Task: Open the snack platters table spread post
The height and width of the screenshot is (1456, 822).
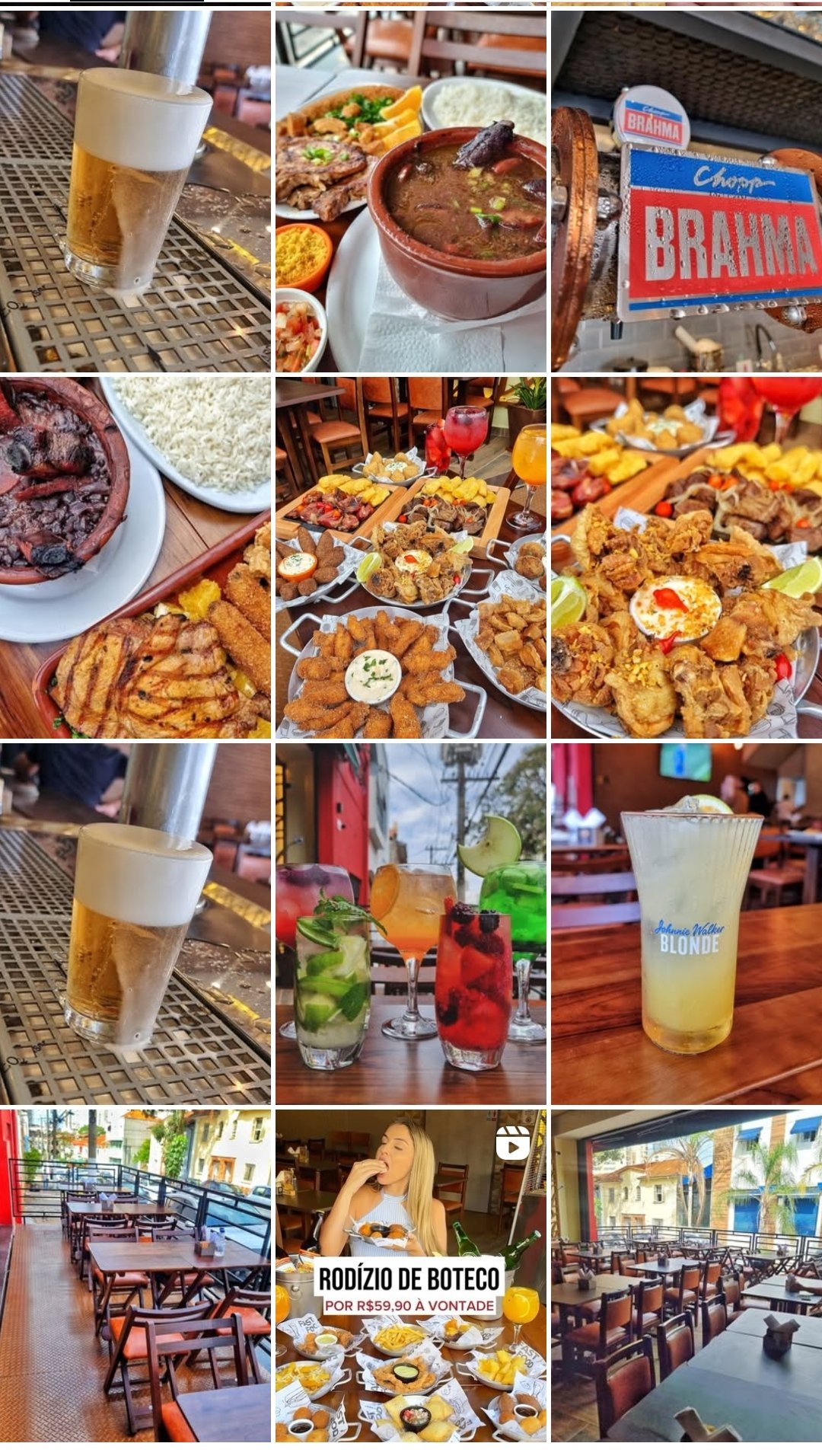Action: click(x=410, y=557)
